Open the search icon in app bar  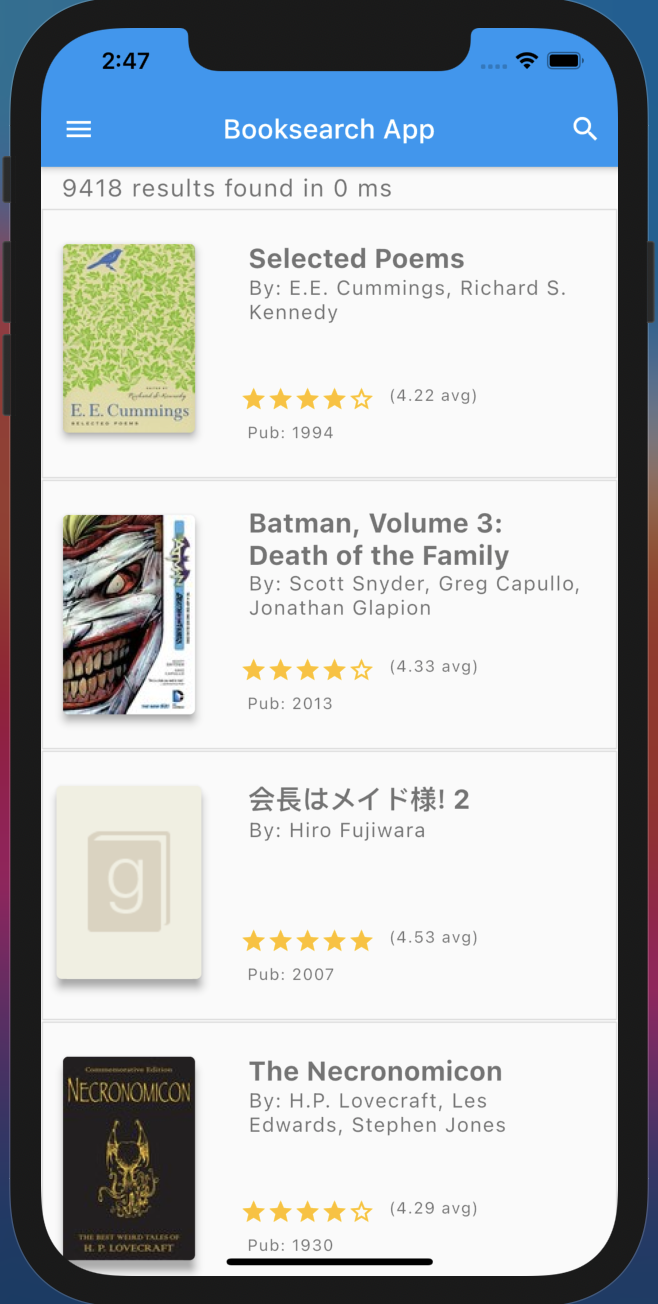click(x=585, y=129)
